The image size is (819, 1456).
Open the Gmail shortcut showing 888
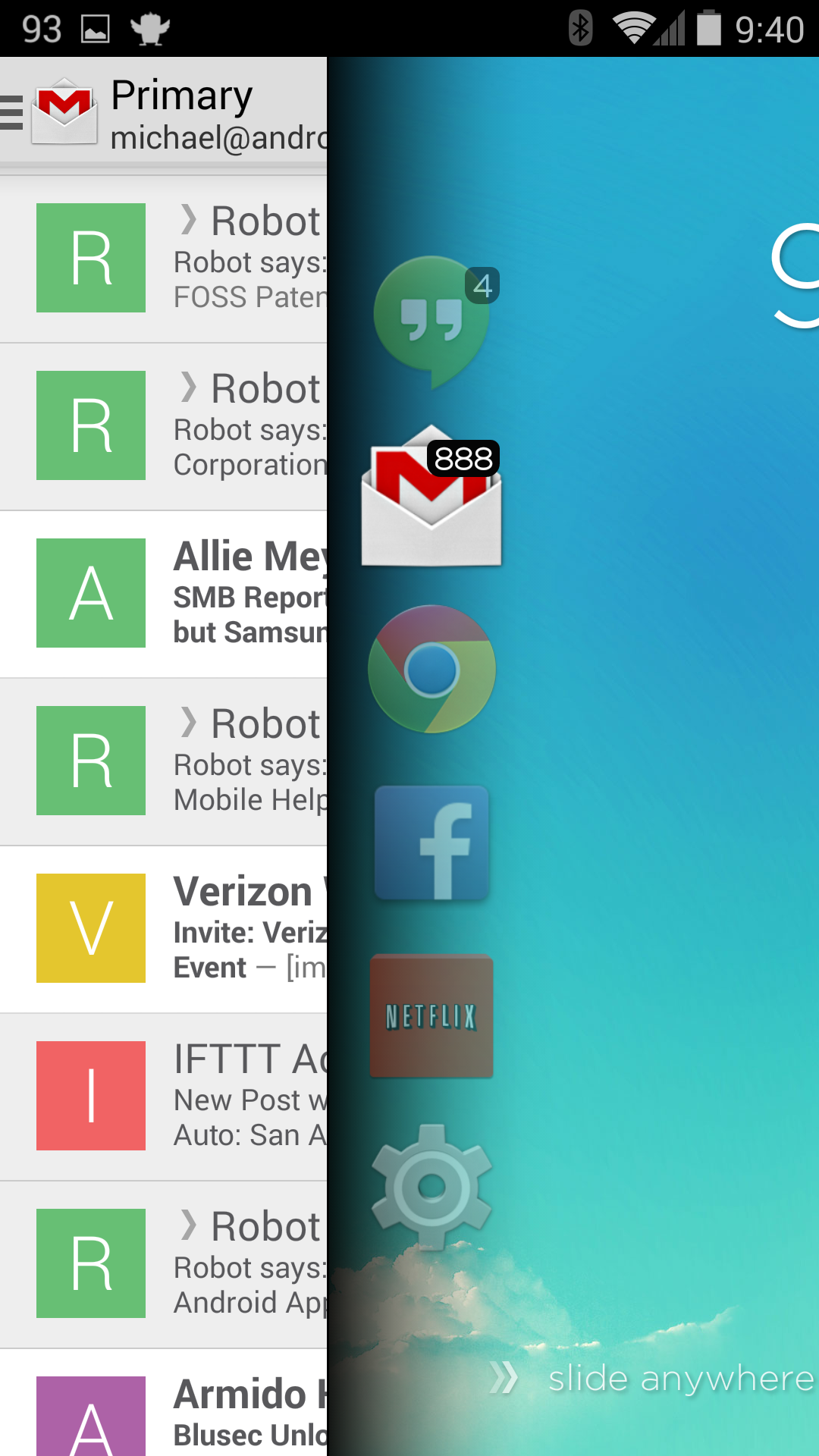click(x=431, y=497)
